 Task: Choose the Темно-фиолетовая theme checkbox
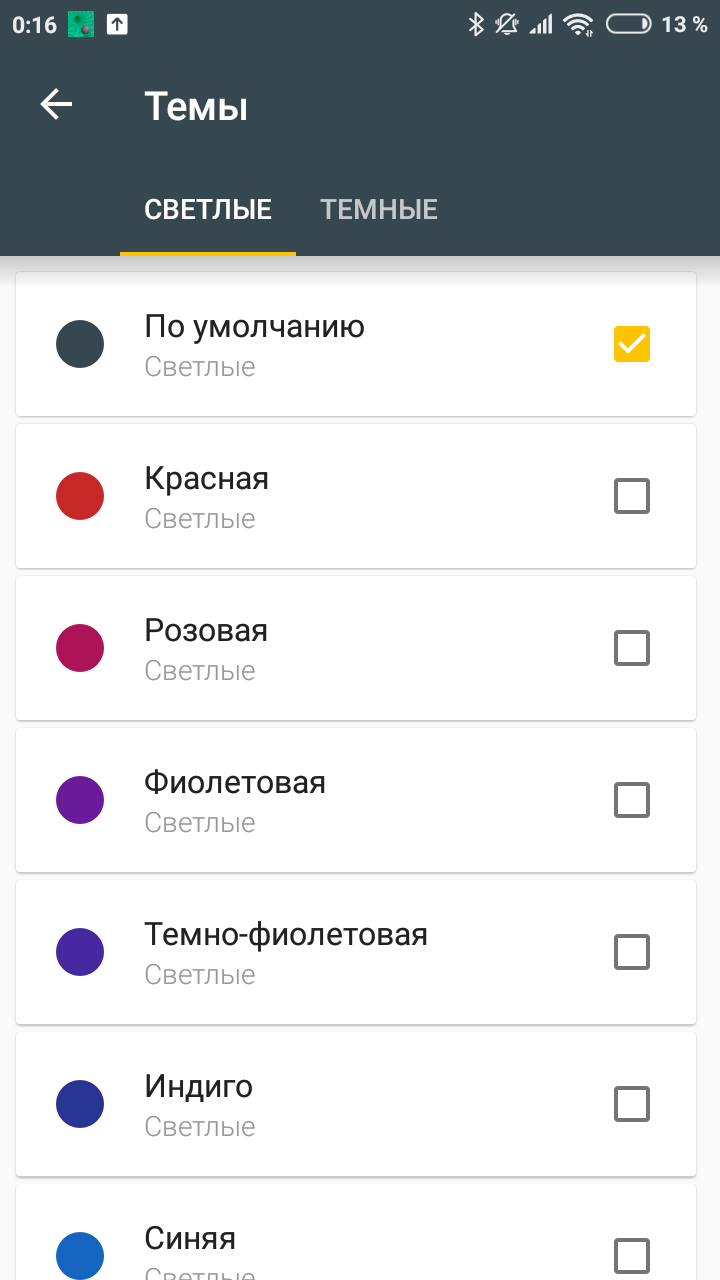pos(632,952)
